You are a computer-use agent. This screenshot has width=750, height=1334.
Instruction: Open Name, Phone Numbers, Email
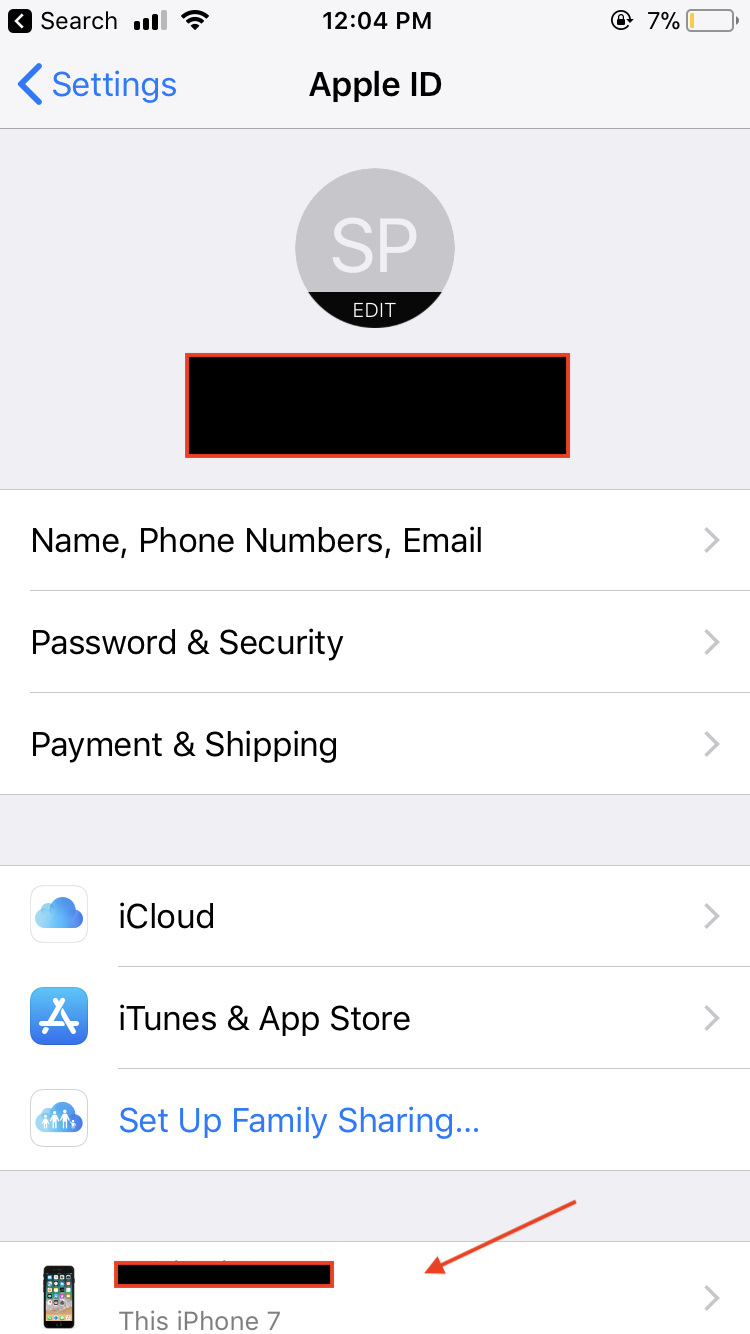[375, 541]
